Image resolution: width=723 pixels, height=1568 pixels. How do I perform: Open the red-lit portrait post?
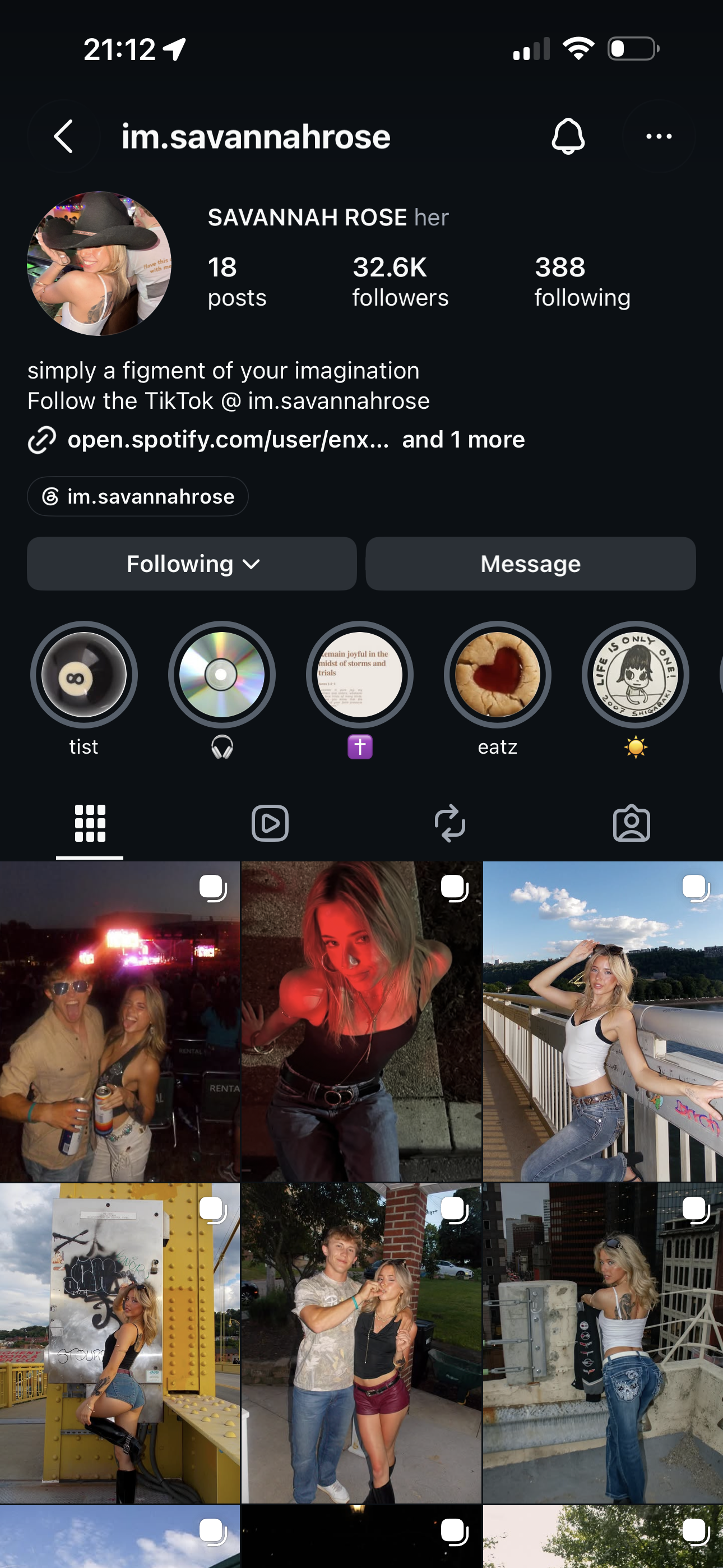tap(361, 1021)
